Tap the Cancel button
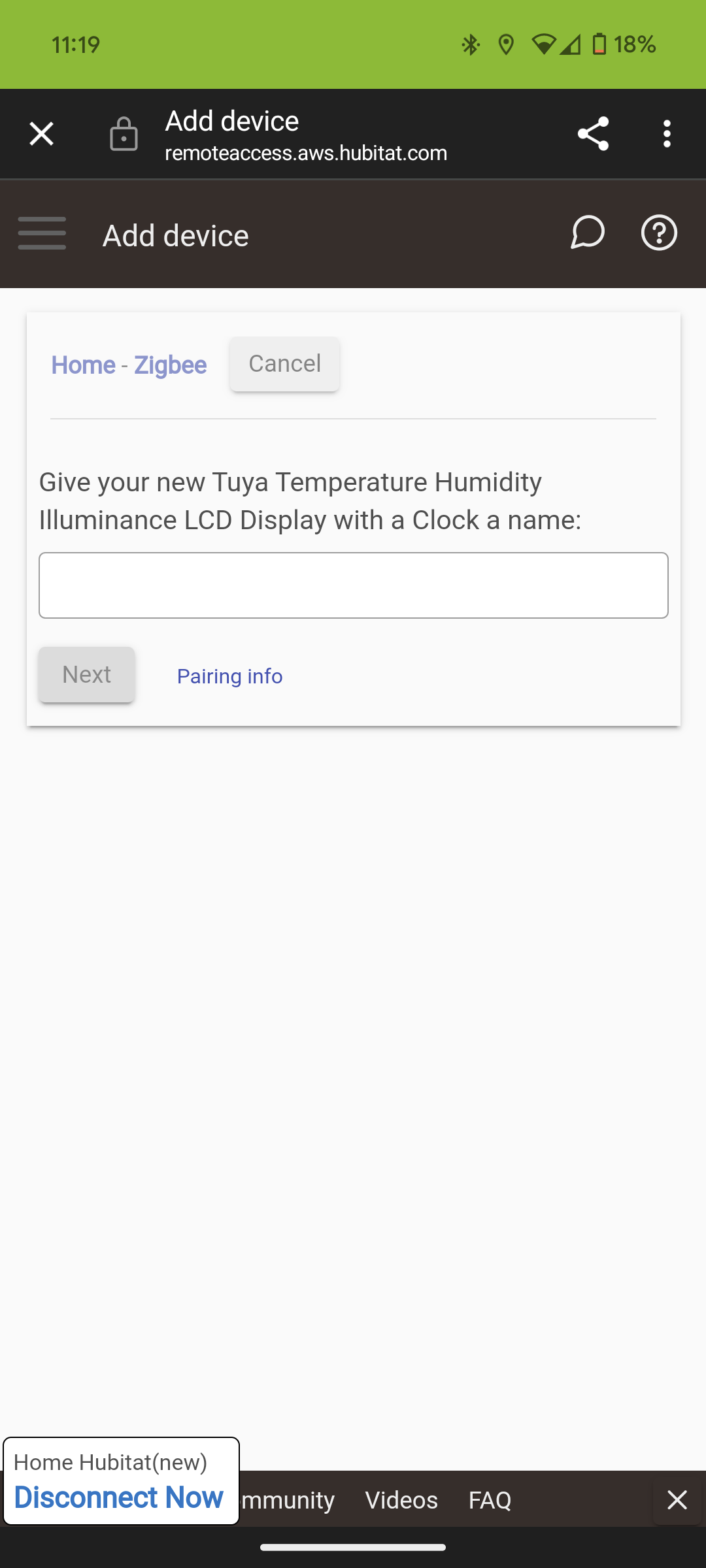 (x=284, y=364)
